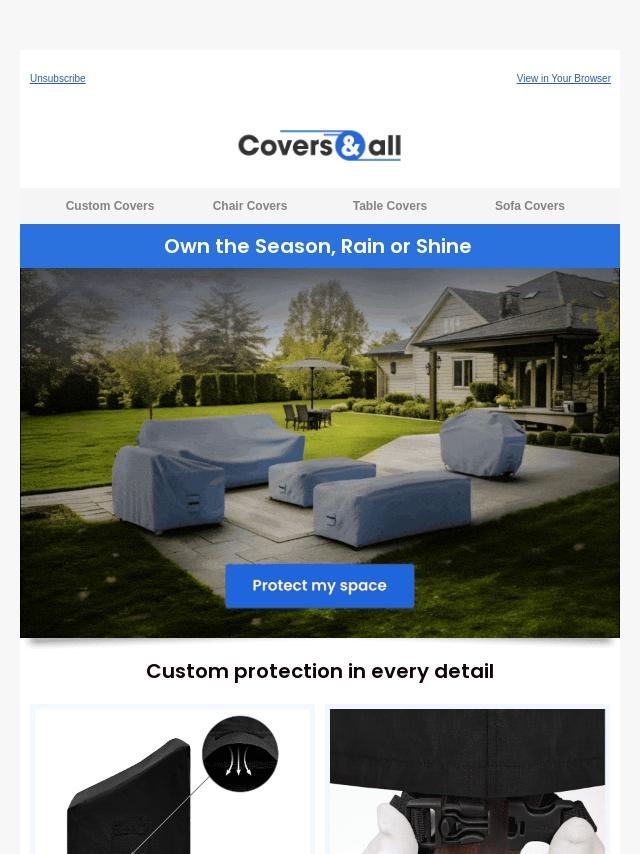
Task: Tap the Unsubscribe link
Action: pyautogui.click(x=57, y=79)
